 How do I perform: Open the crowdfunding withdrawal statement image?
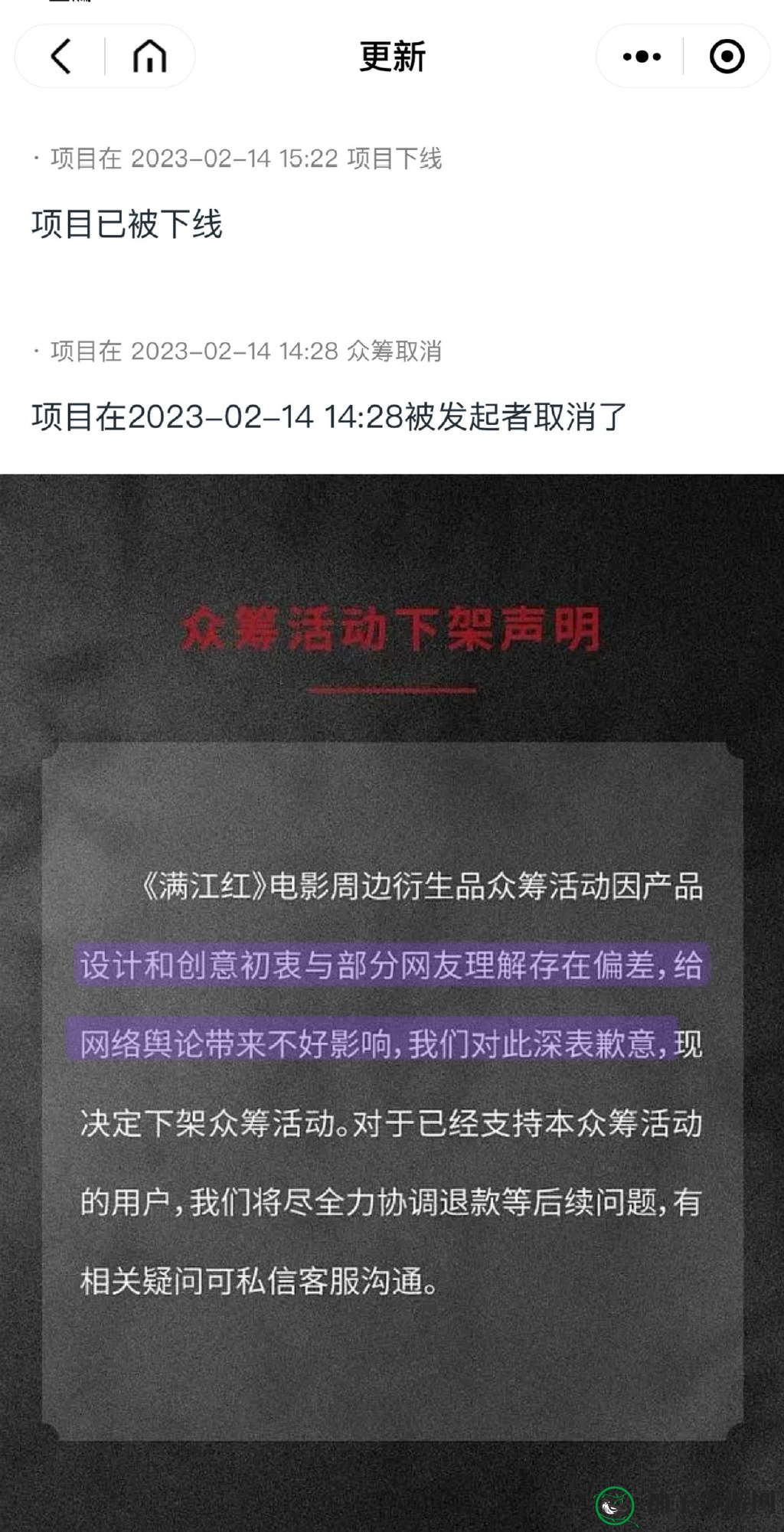392,995
